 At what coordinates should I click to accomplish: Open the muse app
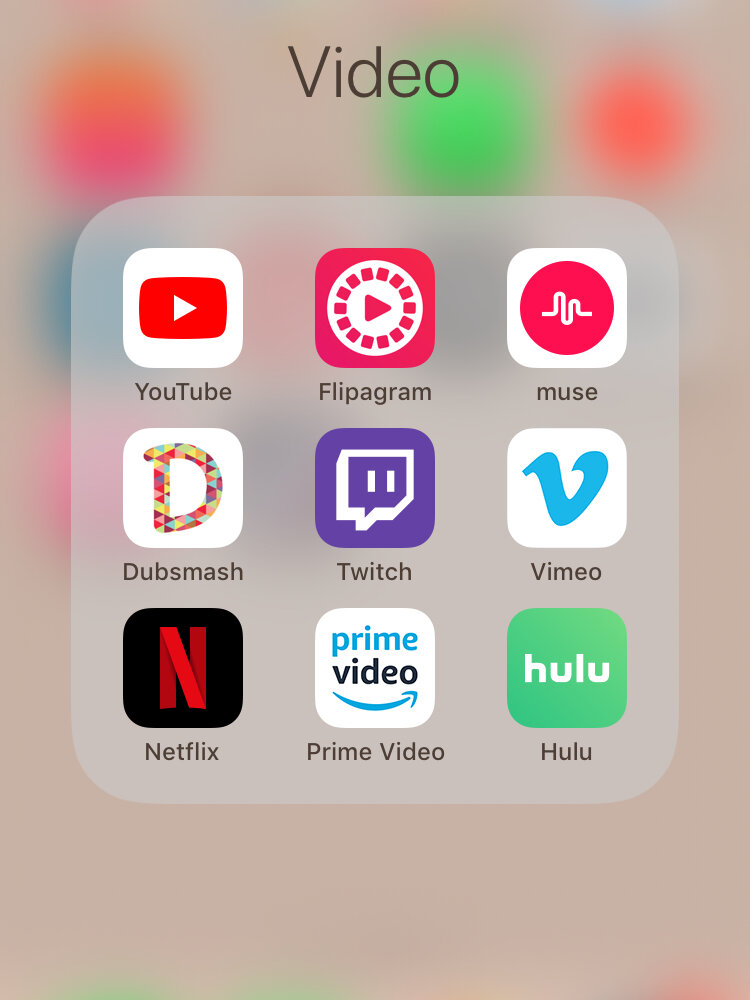567,308
